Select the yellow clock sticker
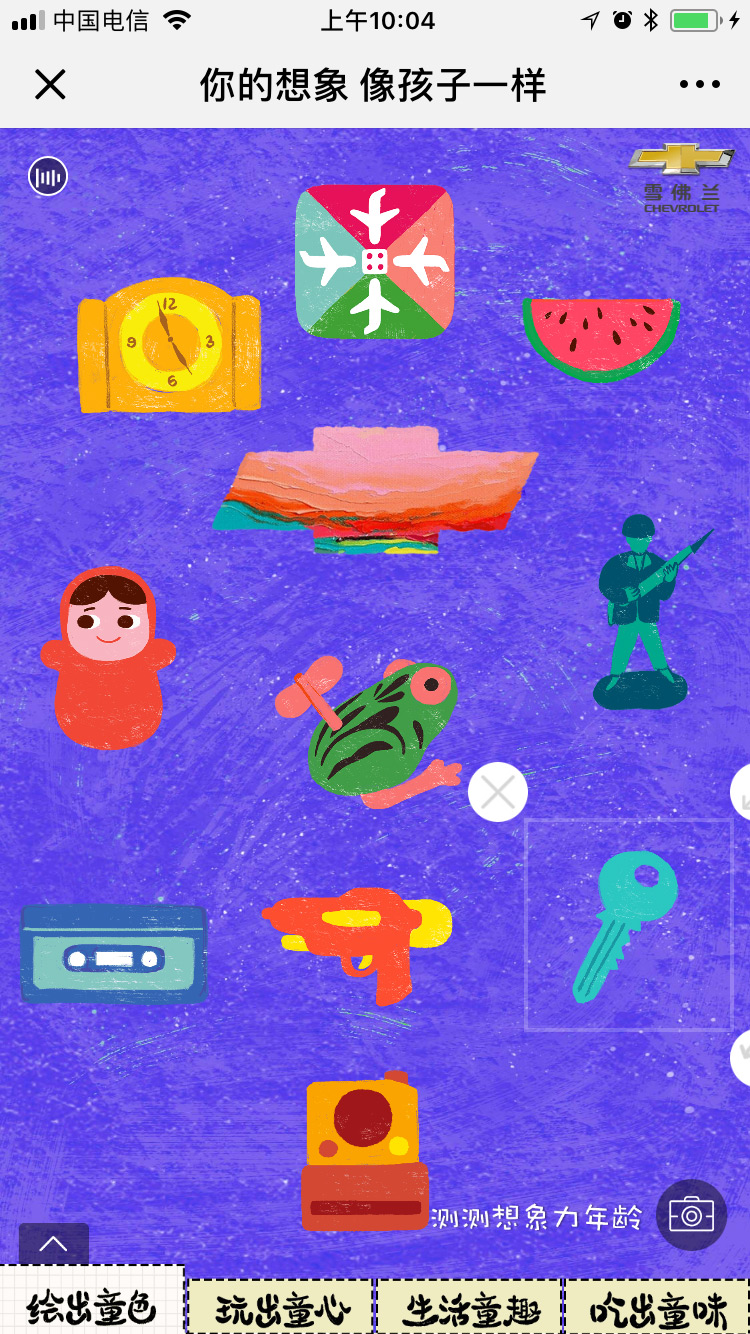This screenshot has width=750, height=1334. pyautogui.click(x=169, y=345)
